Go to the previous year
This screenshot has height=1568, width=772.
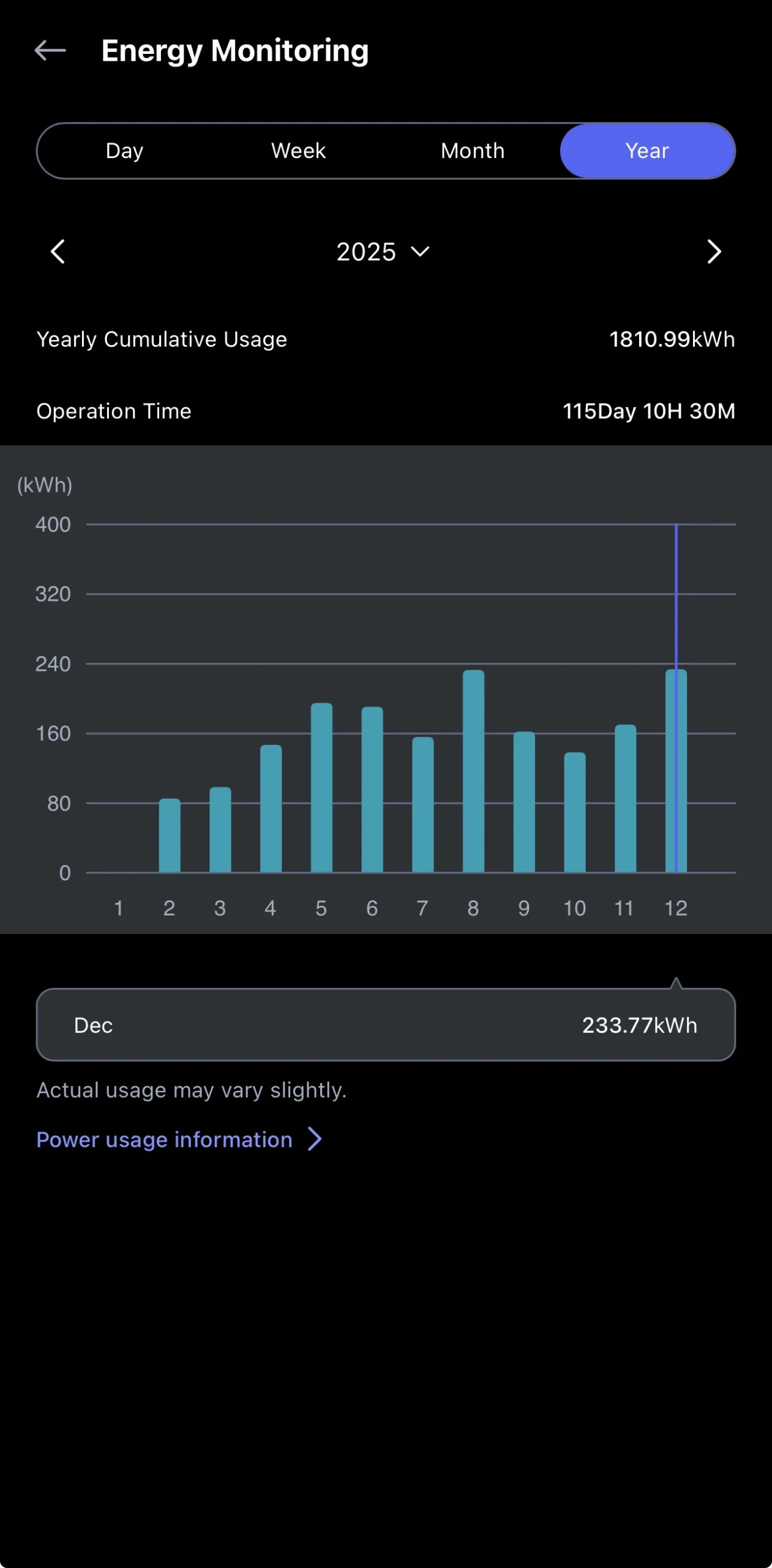58,252
